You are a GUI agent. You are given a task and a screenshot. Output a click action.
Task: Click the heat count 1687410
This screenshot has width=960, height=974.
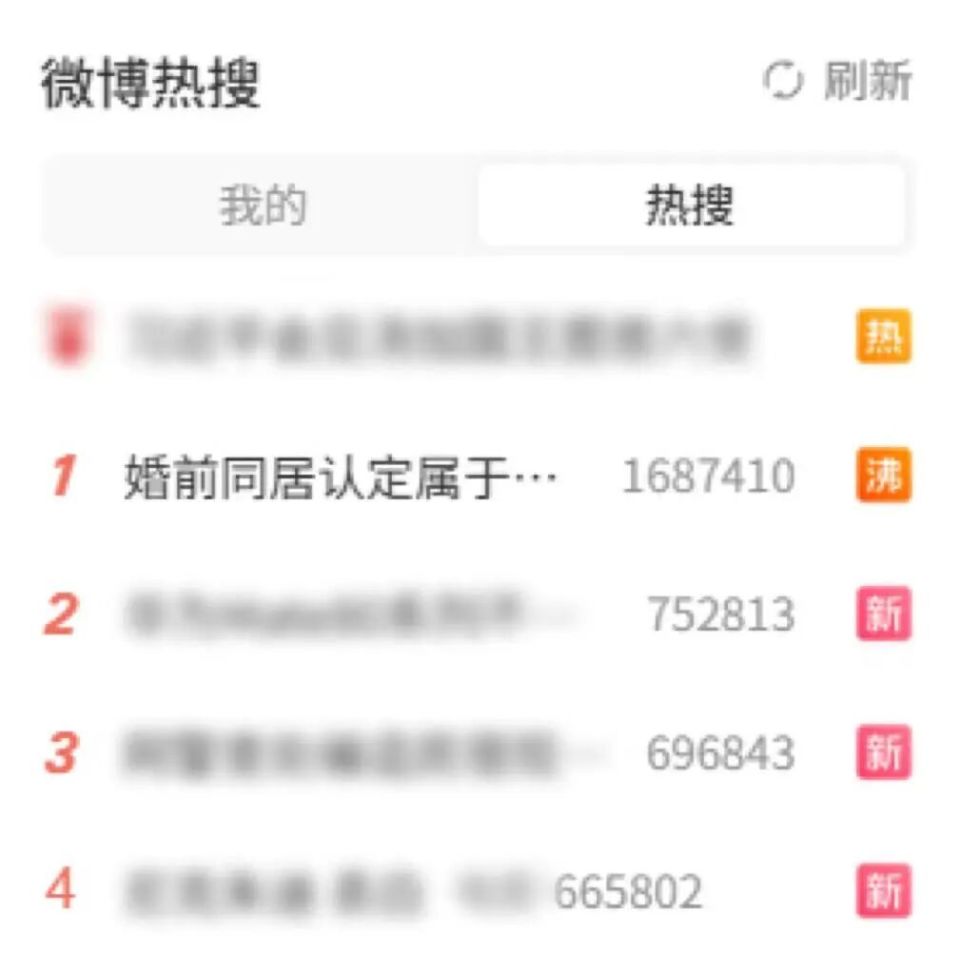pos(708,478)
